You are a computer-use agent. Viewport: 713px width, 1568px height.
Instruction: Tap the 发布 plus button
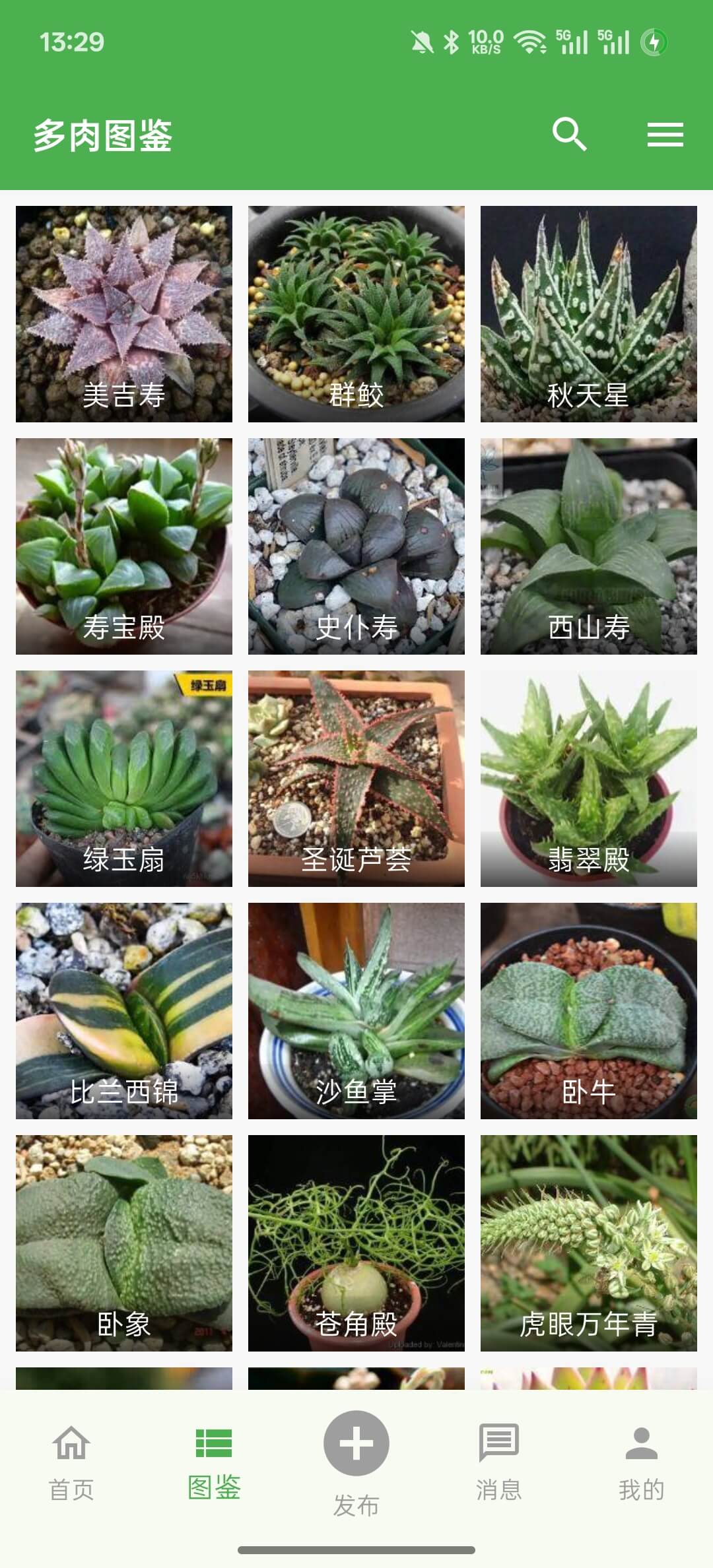pos(356,1443)
